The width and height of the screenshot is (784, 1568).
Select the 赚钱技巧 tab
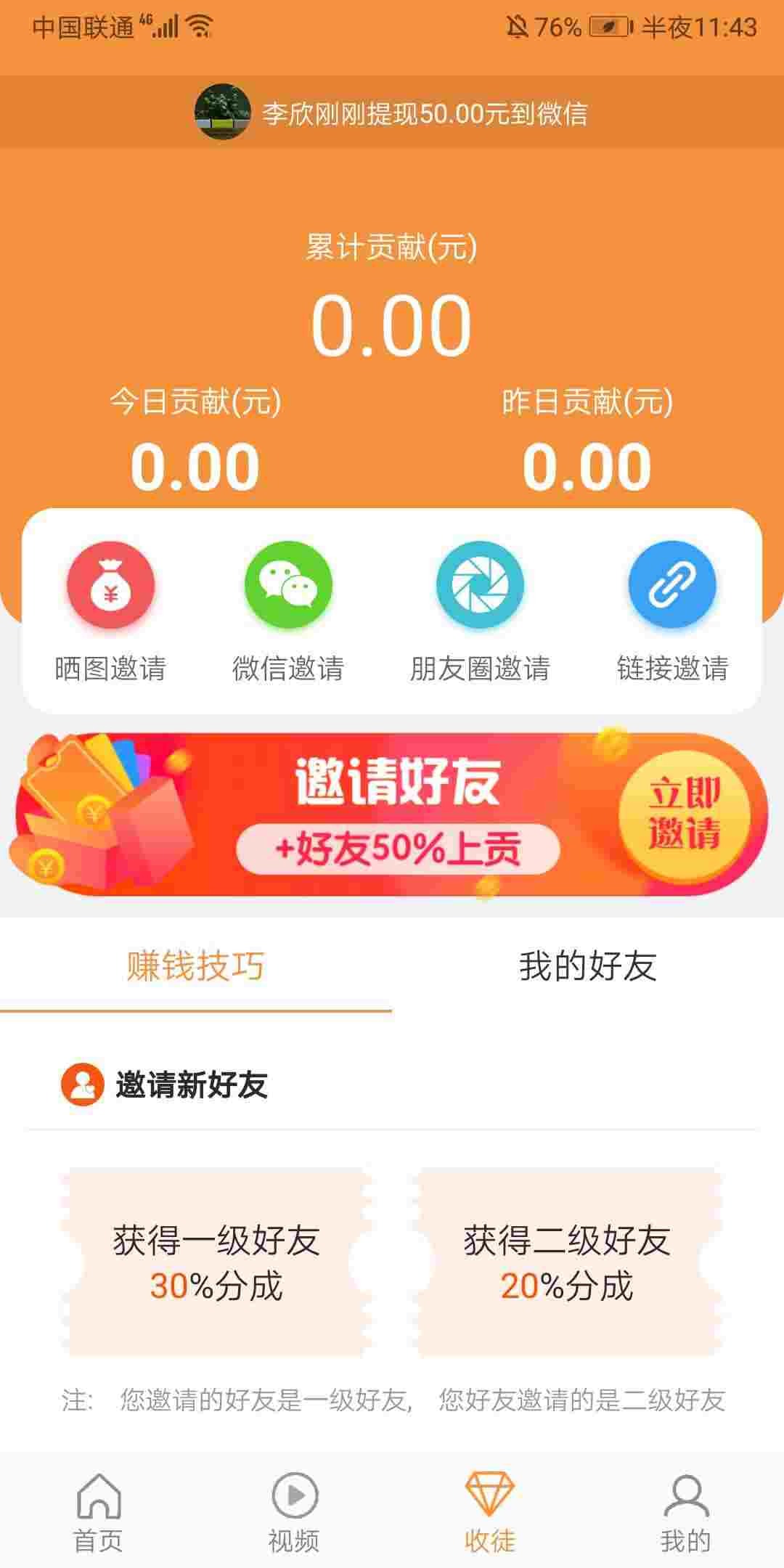196,966
